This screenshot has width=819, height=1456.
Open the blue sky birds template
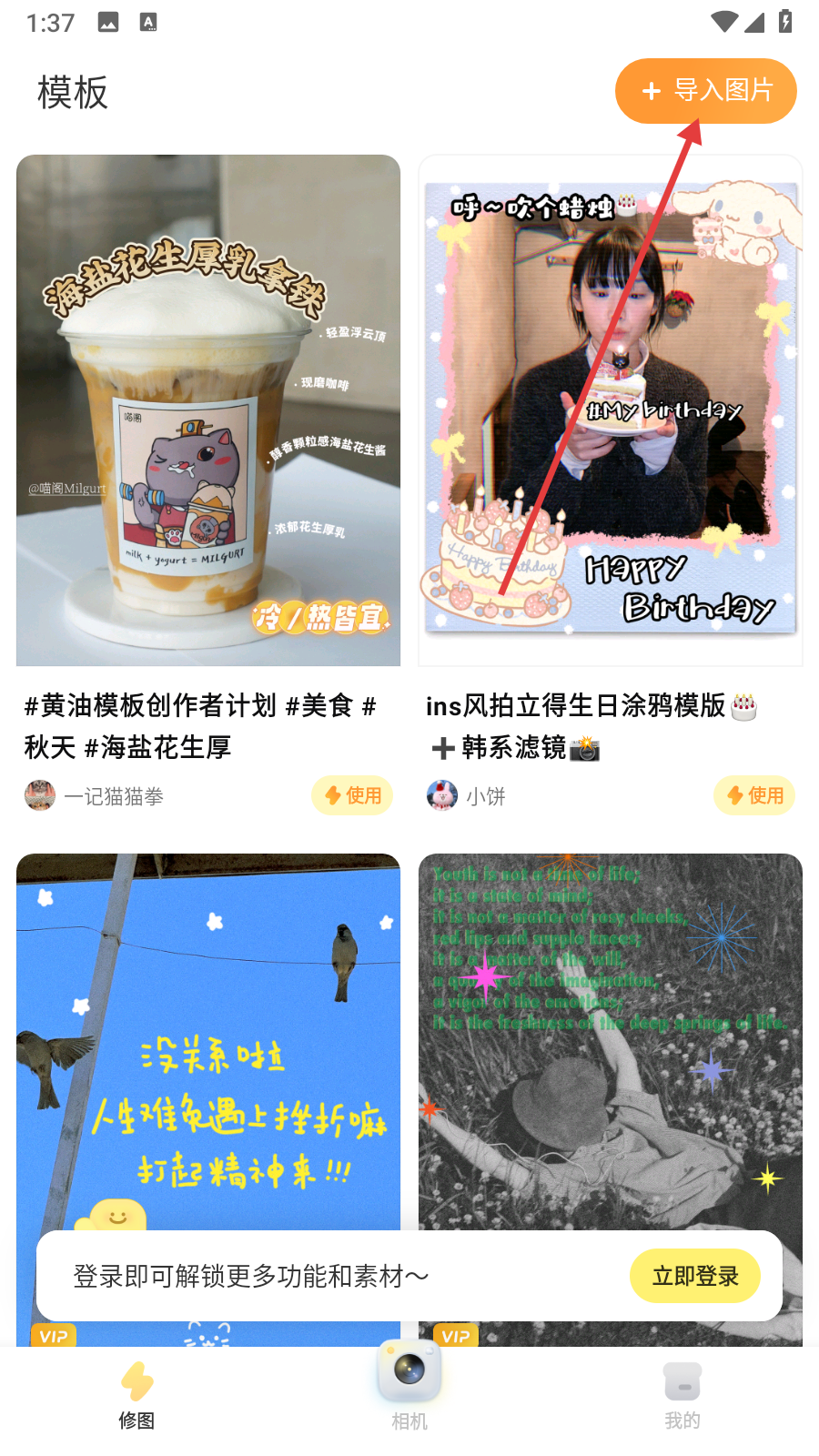coord(208,1037)
